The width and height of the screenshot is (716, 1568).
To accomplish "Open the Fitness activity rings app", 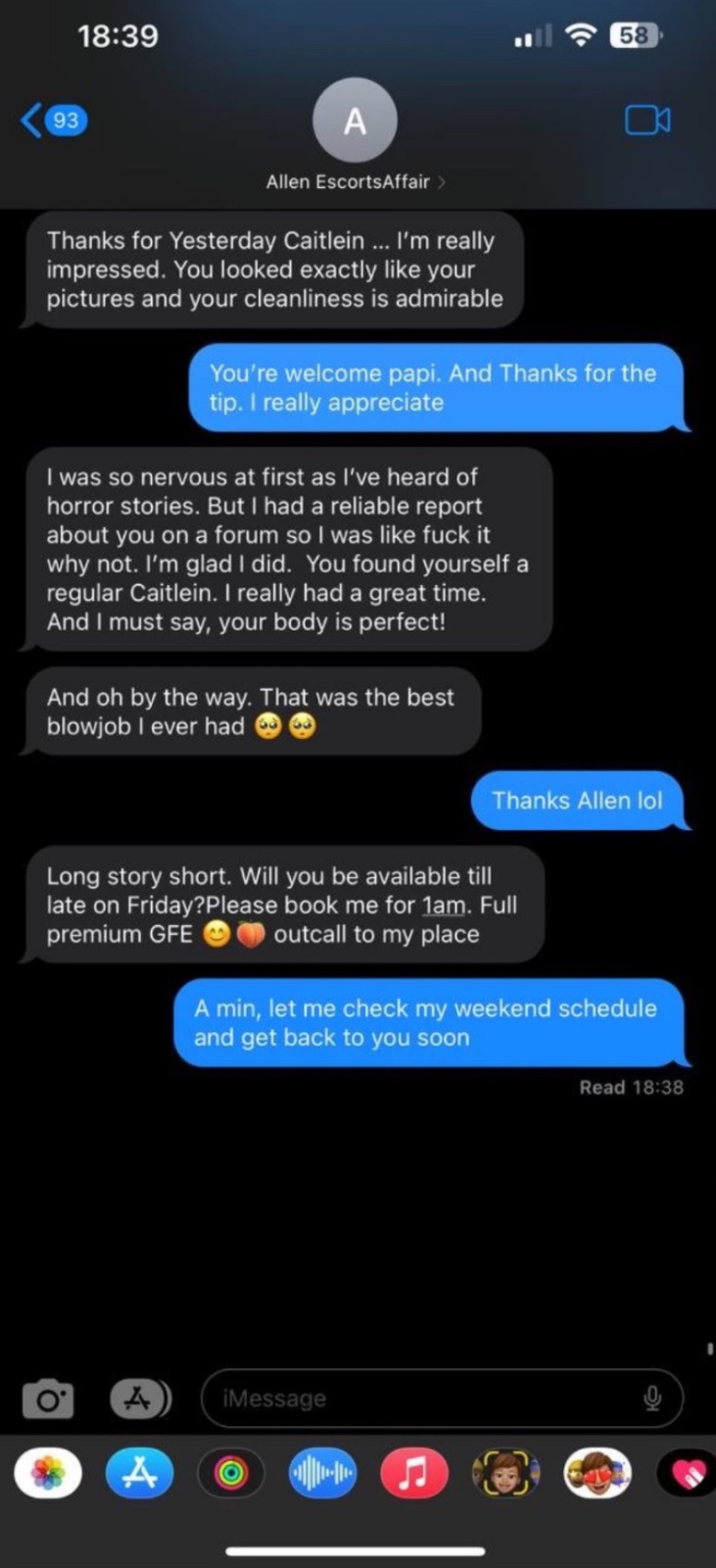I will click(231, 1472).
